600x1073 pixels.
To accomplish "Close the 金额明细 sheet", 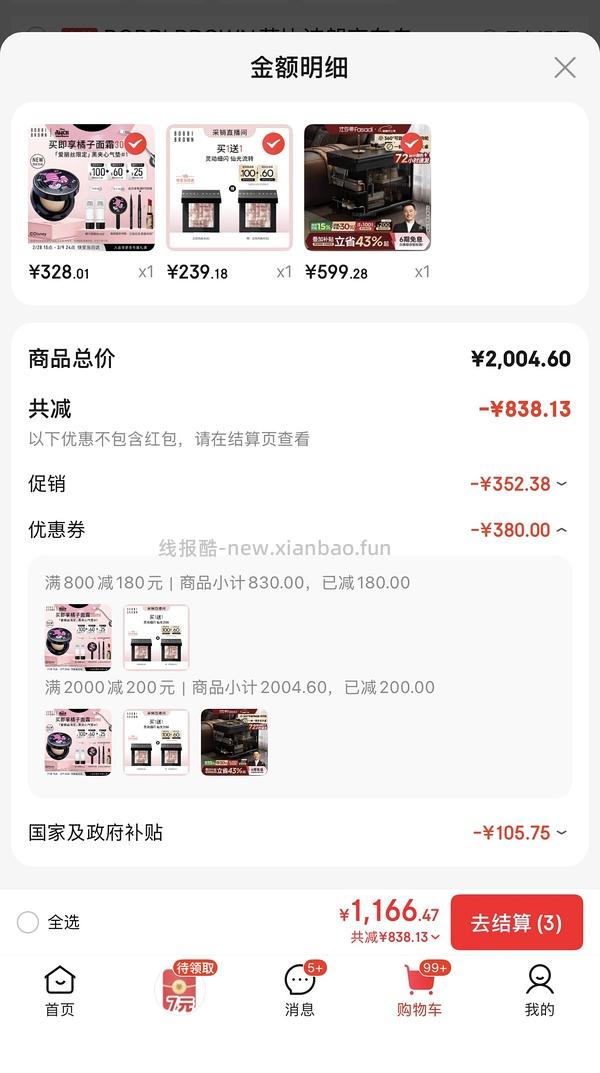I will click(565, 68).
